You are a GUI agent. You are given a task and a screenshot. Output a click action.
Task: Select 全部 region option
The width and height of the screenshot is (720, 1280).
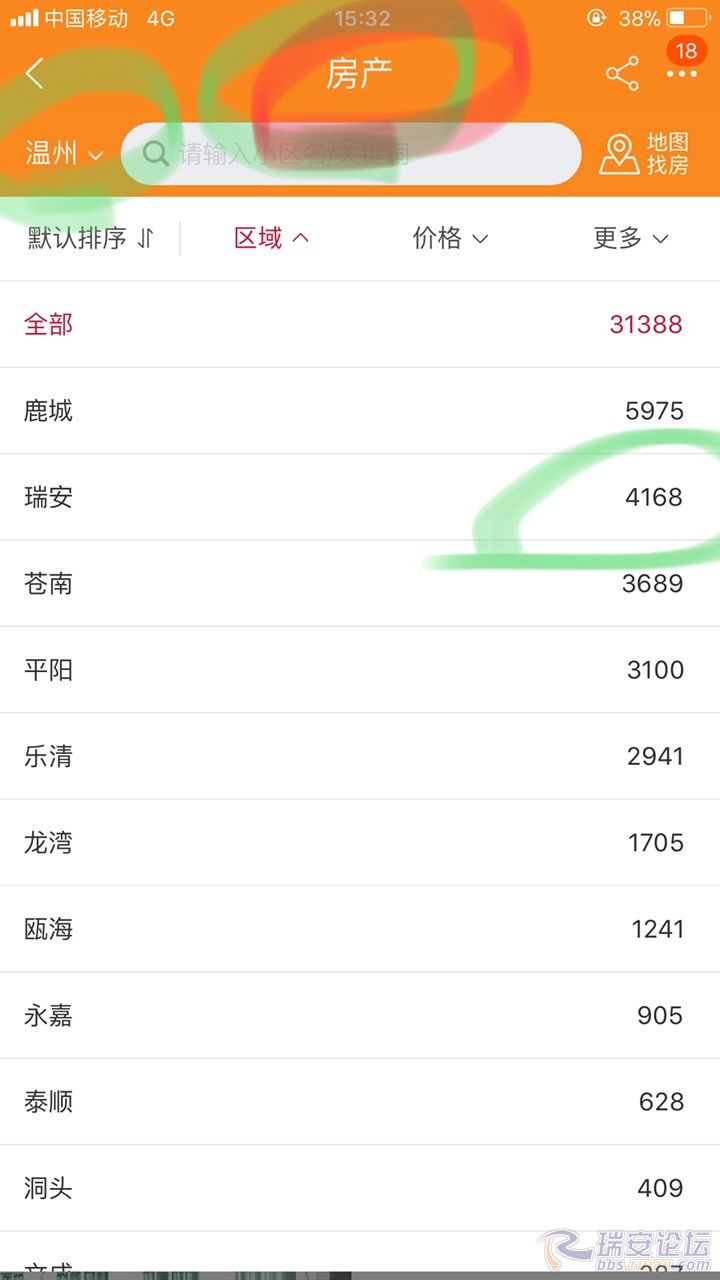360,324
